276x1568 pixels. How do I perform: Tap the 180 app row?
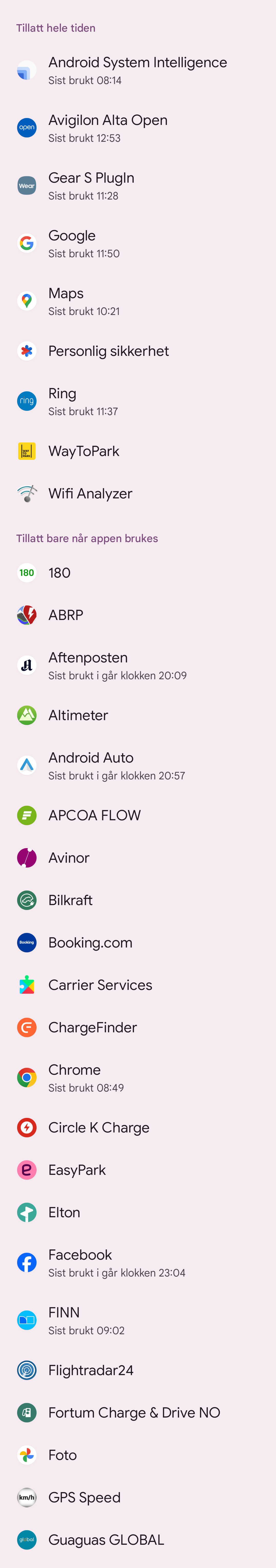pyautogui.click(x=138, y=573)
